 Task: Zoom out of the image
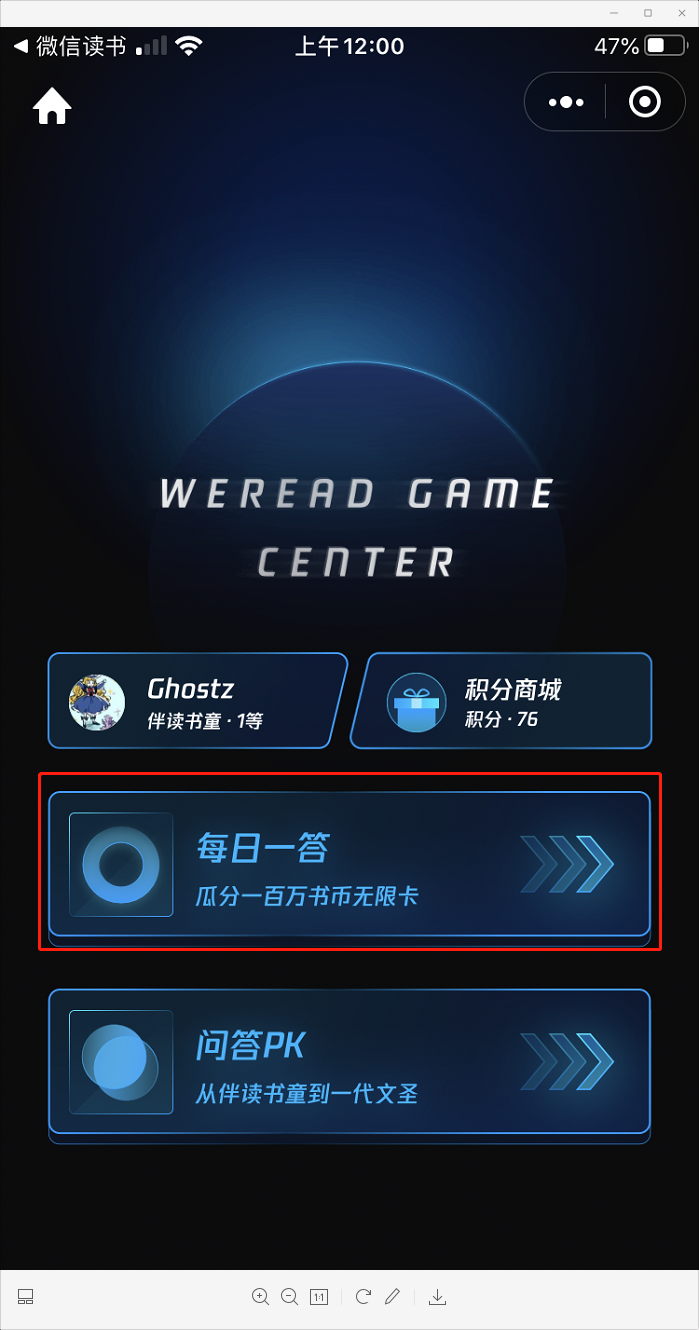tap(289, 1297)
